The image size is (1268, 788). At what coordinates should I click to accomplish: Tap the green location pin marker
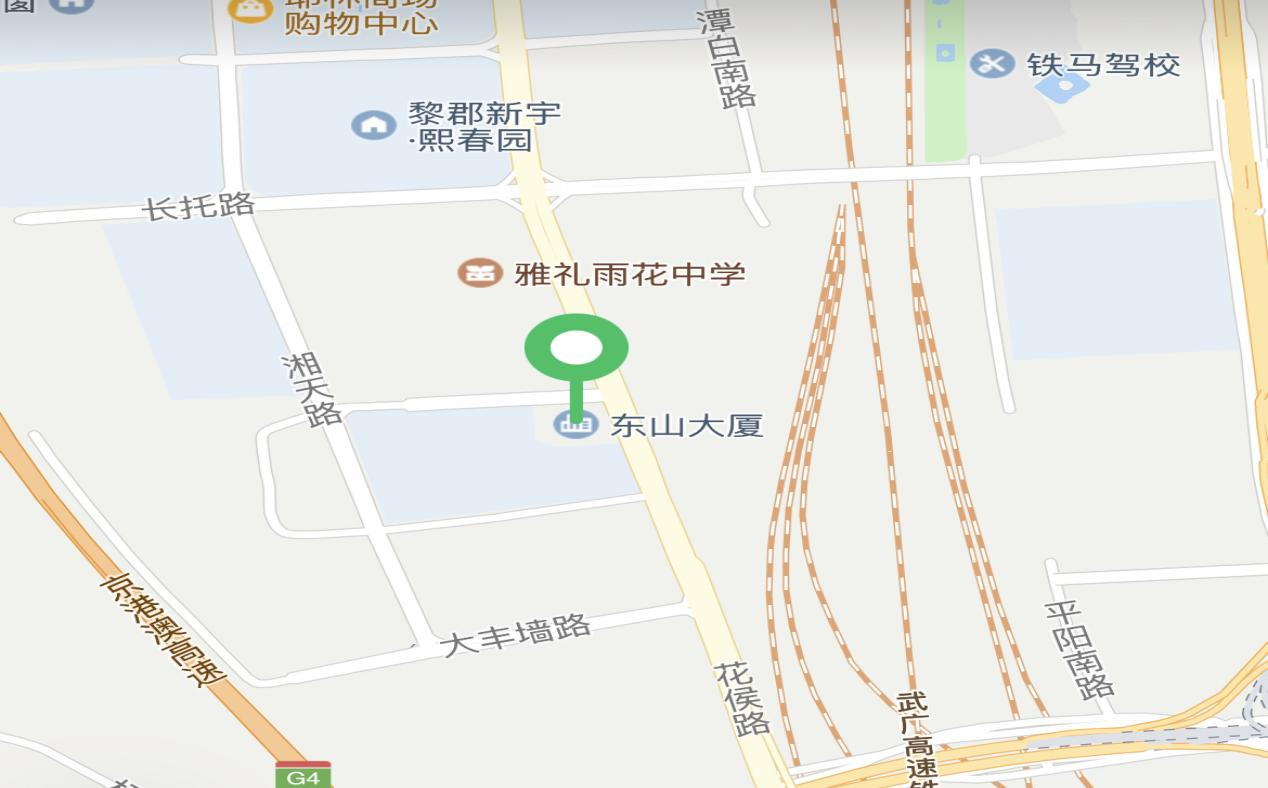click(576, 349)
